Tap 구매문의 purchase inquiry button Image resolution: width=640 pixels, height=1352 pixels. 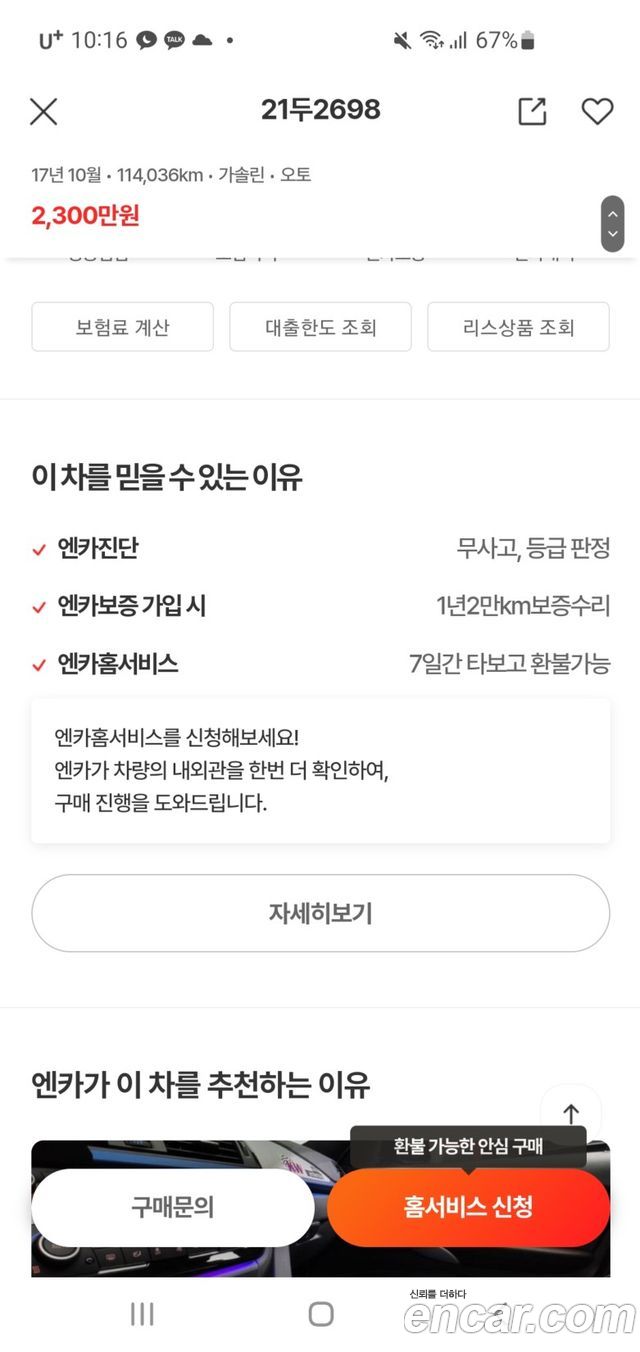173,1207
